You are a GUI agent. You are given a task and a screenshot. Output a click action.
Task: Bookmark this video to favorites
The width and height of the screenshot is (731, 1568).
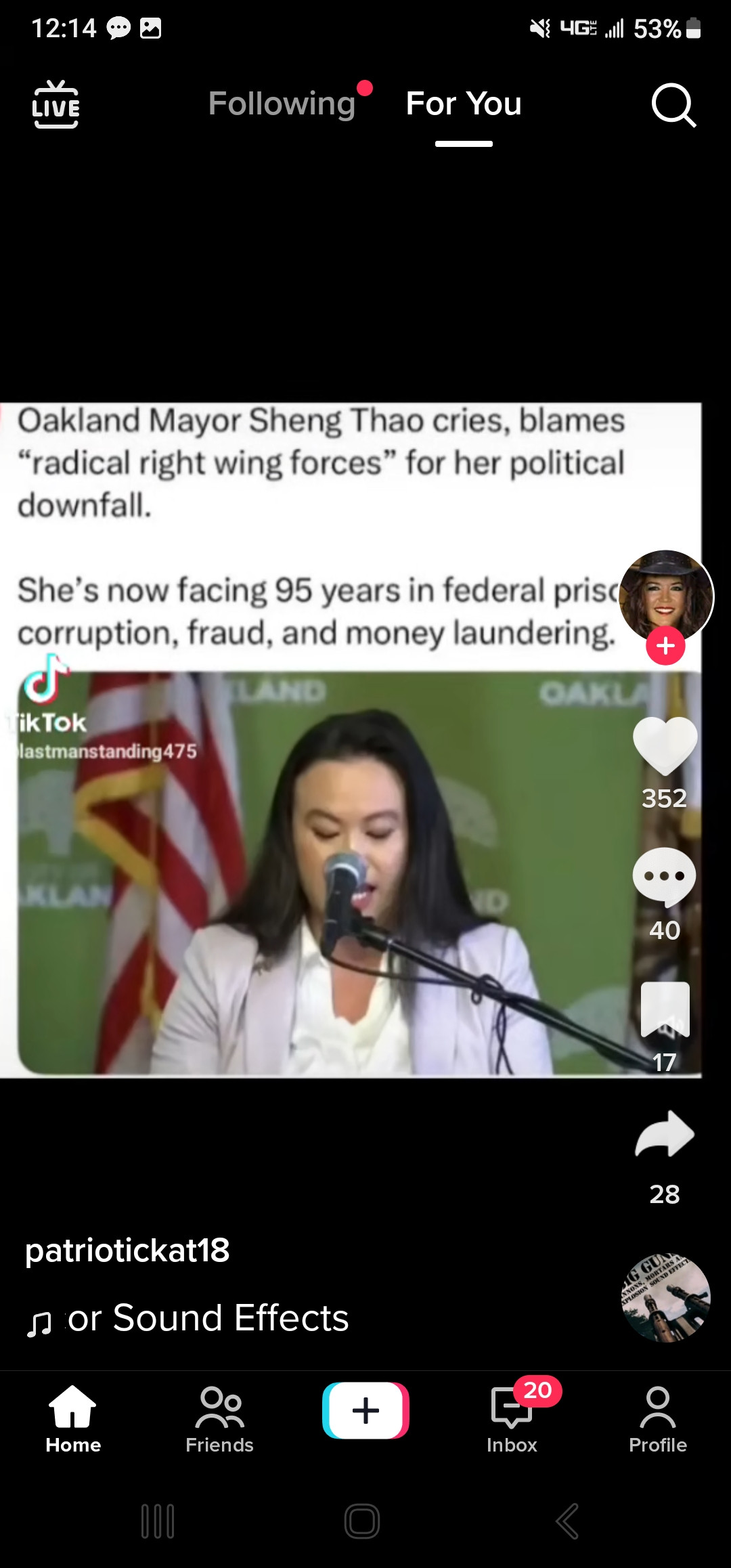click(665, 1009)
